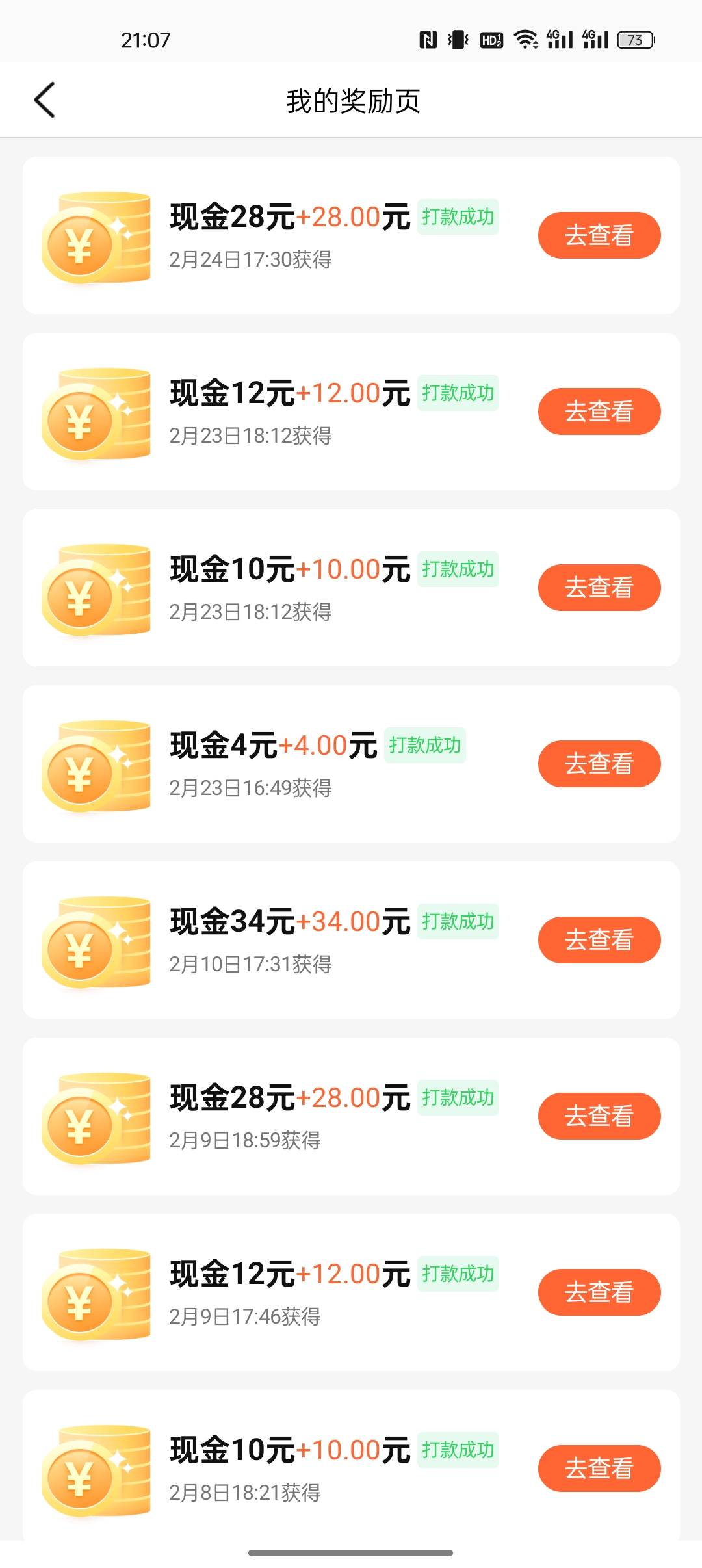Check the 10元 reward from 2月8日
This screenshot has height=1568, width=702.
[599, 1469]
